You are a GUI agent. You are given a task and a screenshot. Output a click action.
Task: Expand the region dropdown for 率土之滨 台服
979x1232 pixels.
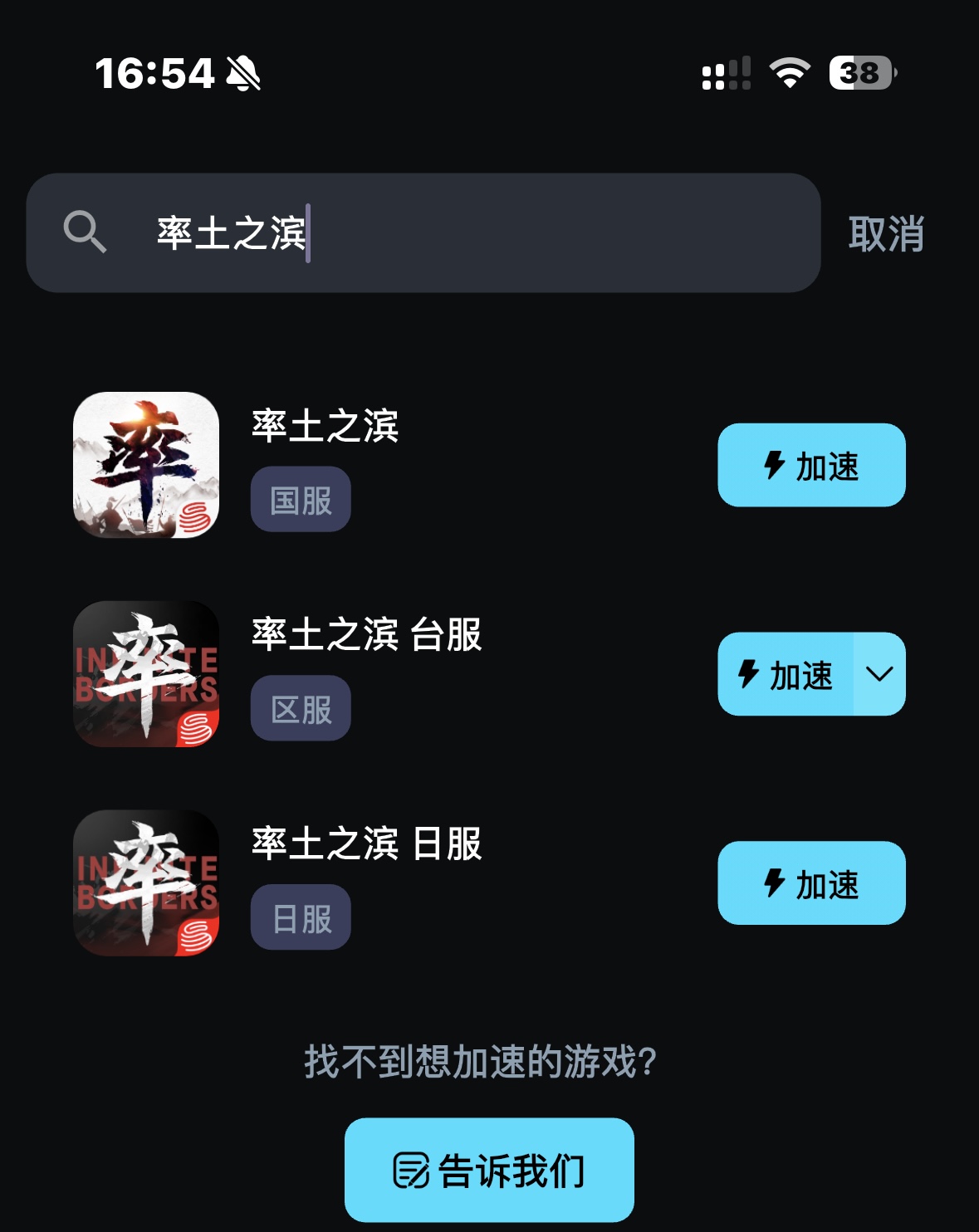(x=879, y=675)
